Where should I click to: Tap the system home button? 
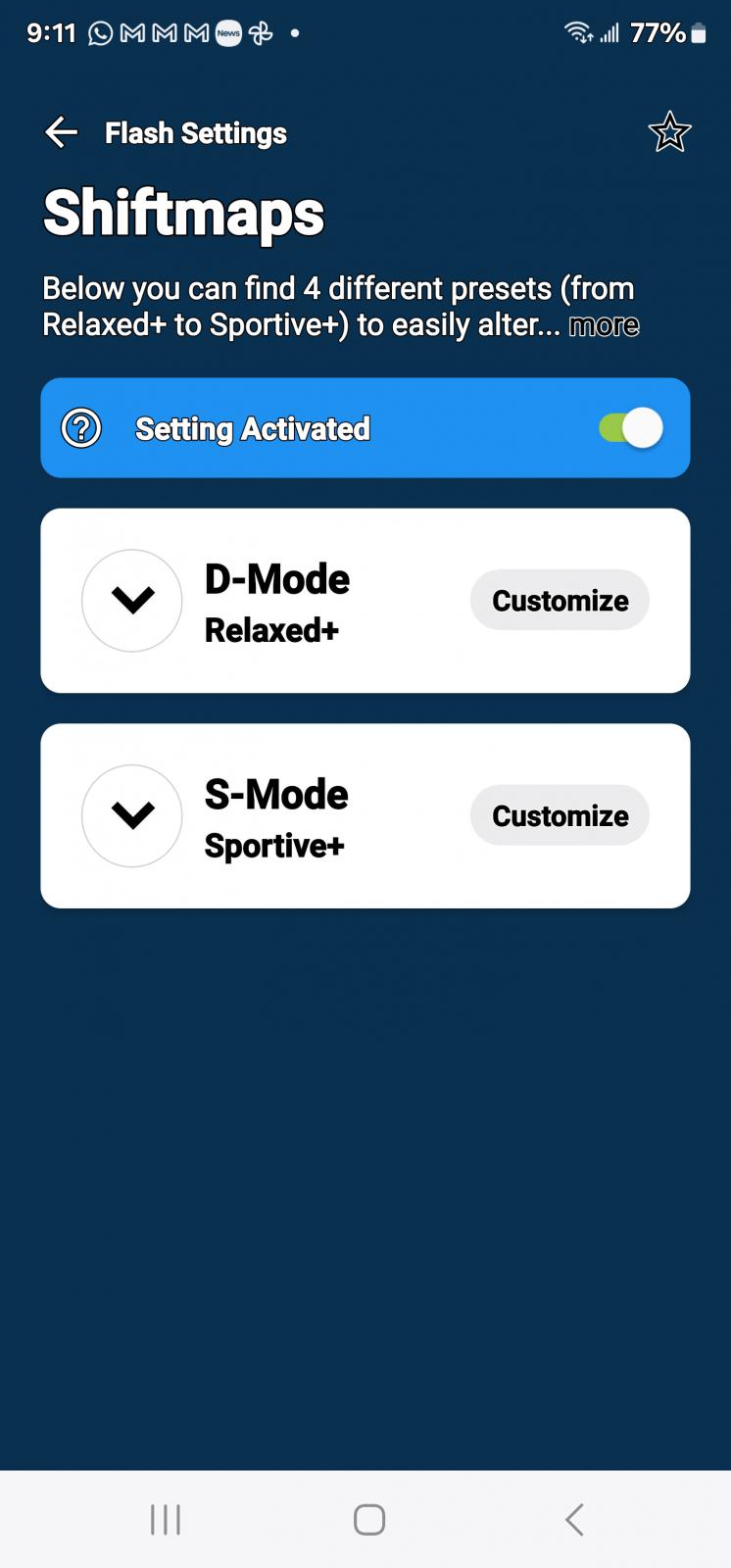pos(368,1520)
